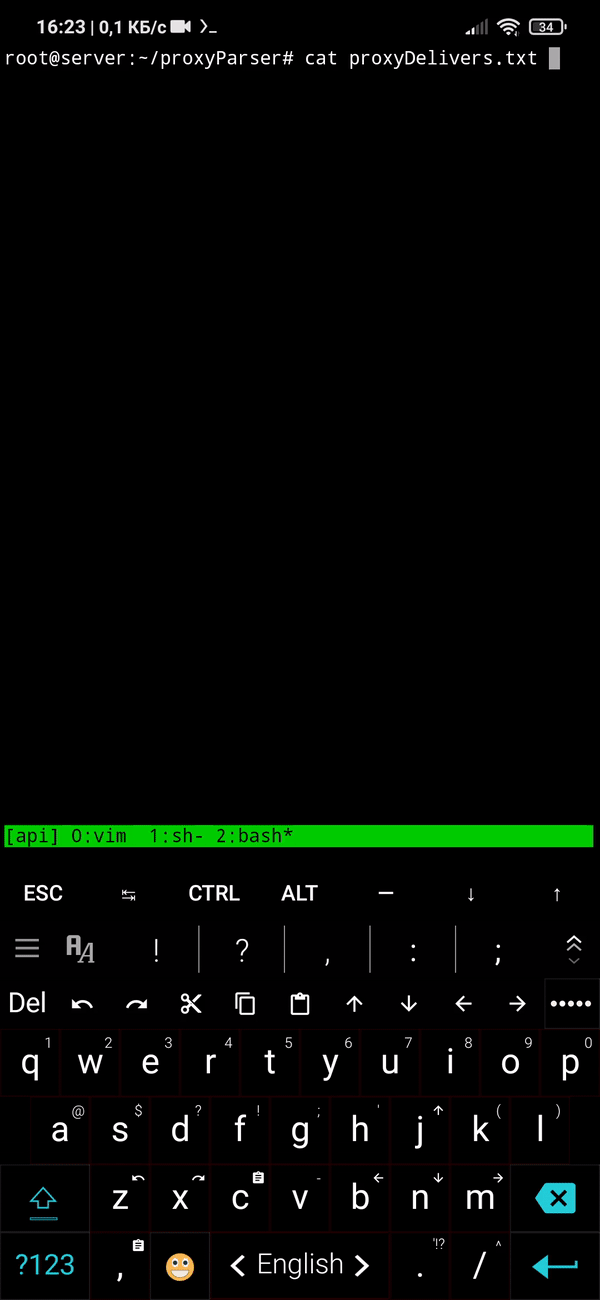The height and width of the screenshot is (1300, 600).
Task: Hit the enter key to run the command
Action: click(x=555, y=1266)
